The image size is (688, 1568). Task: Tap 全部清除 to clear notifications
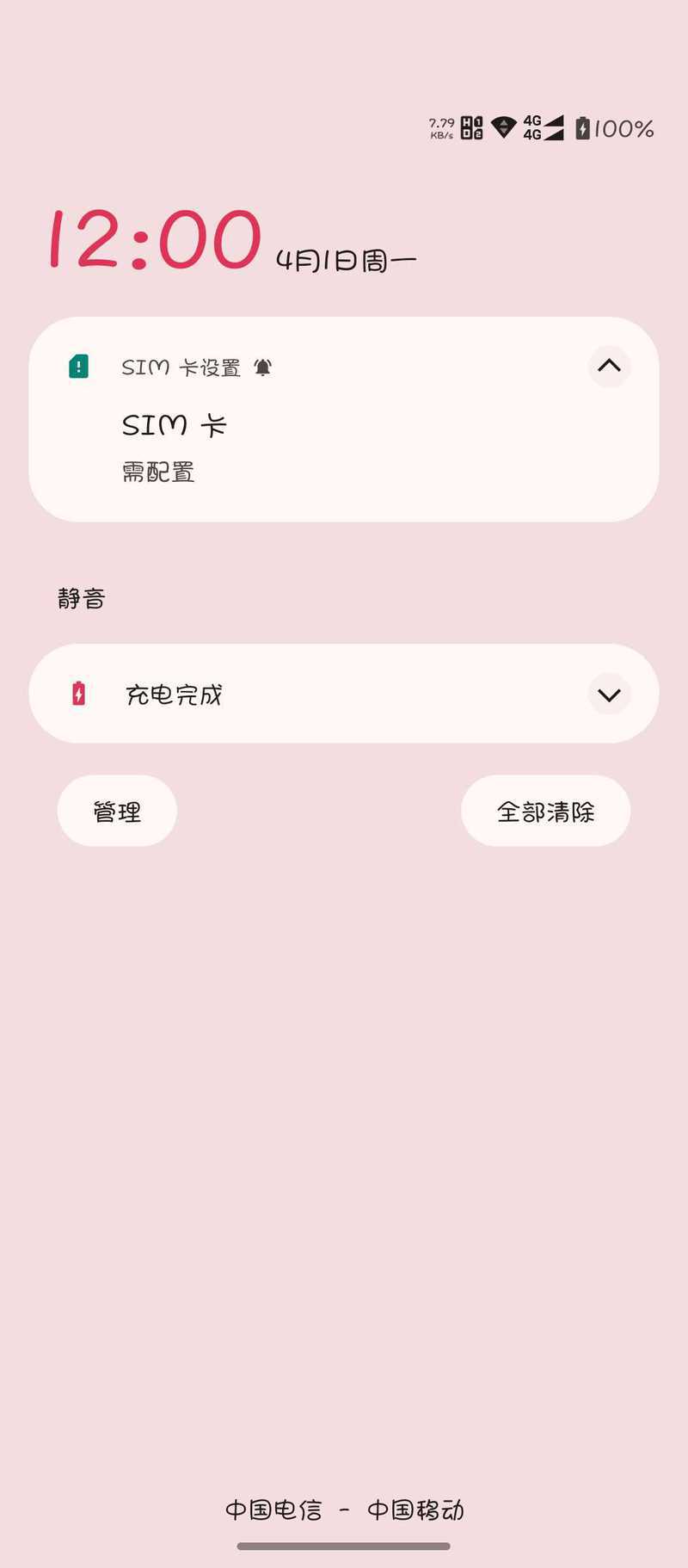pos(545,811)
